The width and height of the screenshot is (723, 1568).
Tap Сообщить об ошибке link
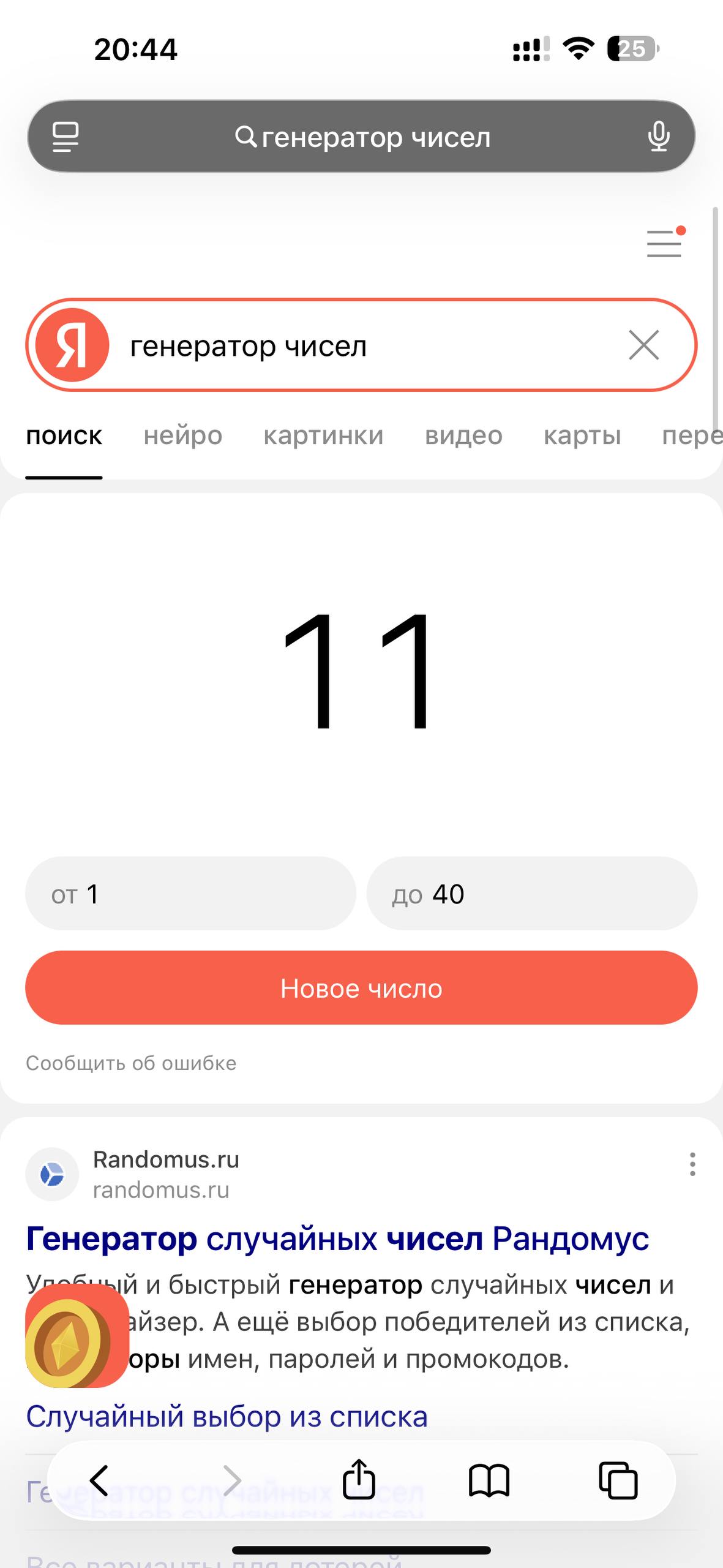pos(131,1063)
